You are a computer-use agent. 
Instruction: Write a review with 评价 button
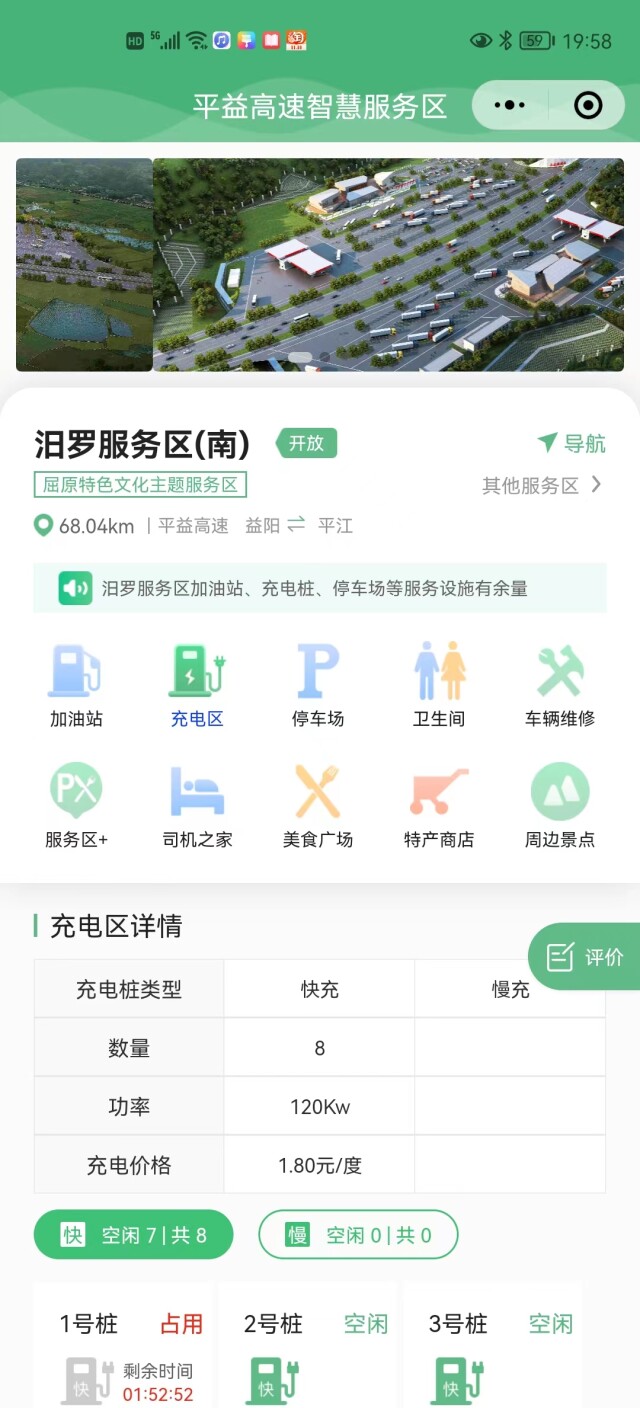tap(586, 957)
